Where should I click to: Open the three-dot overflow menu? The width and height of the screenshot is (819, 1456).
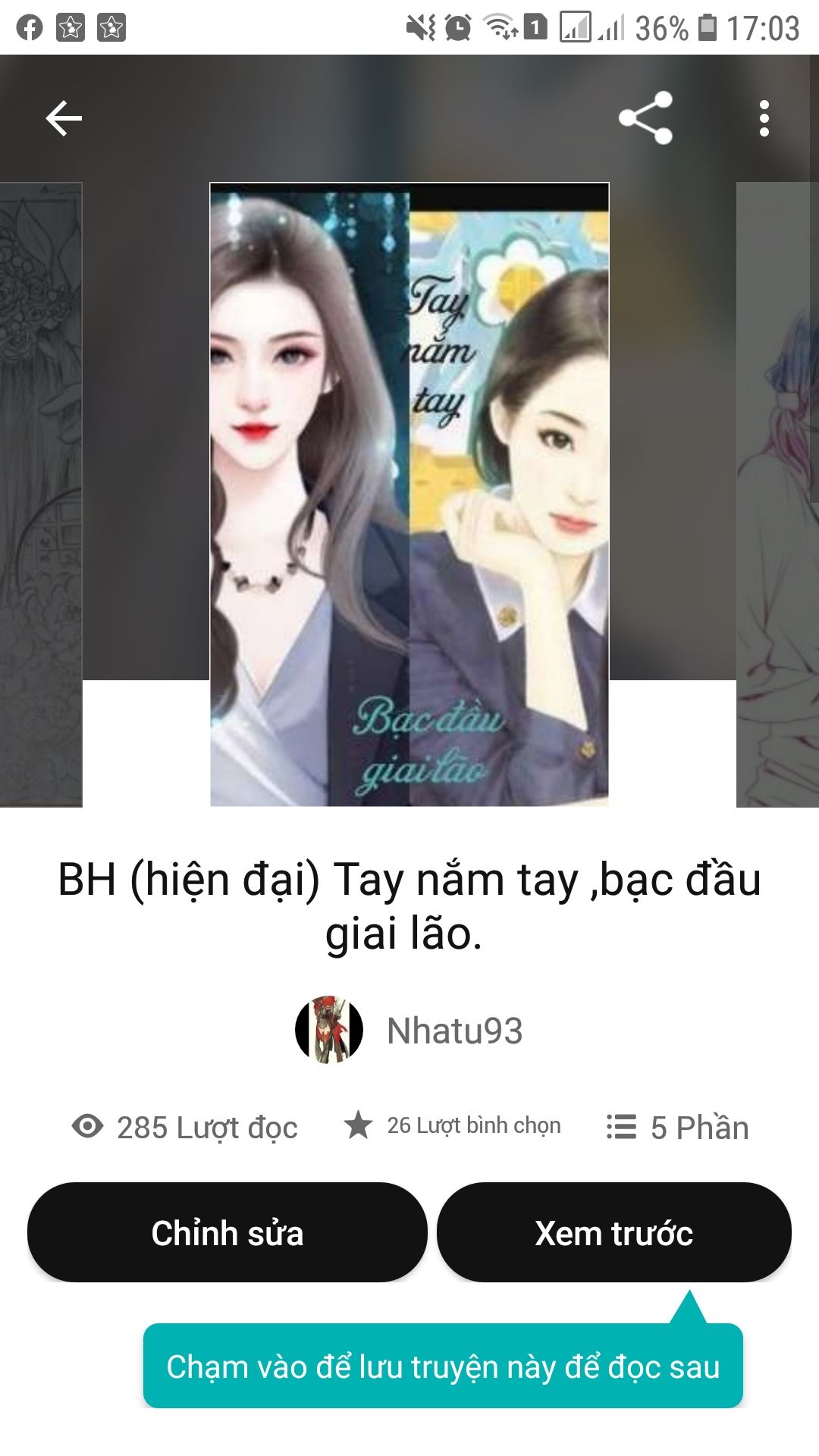click(764, 118)
